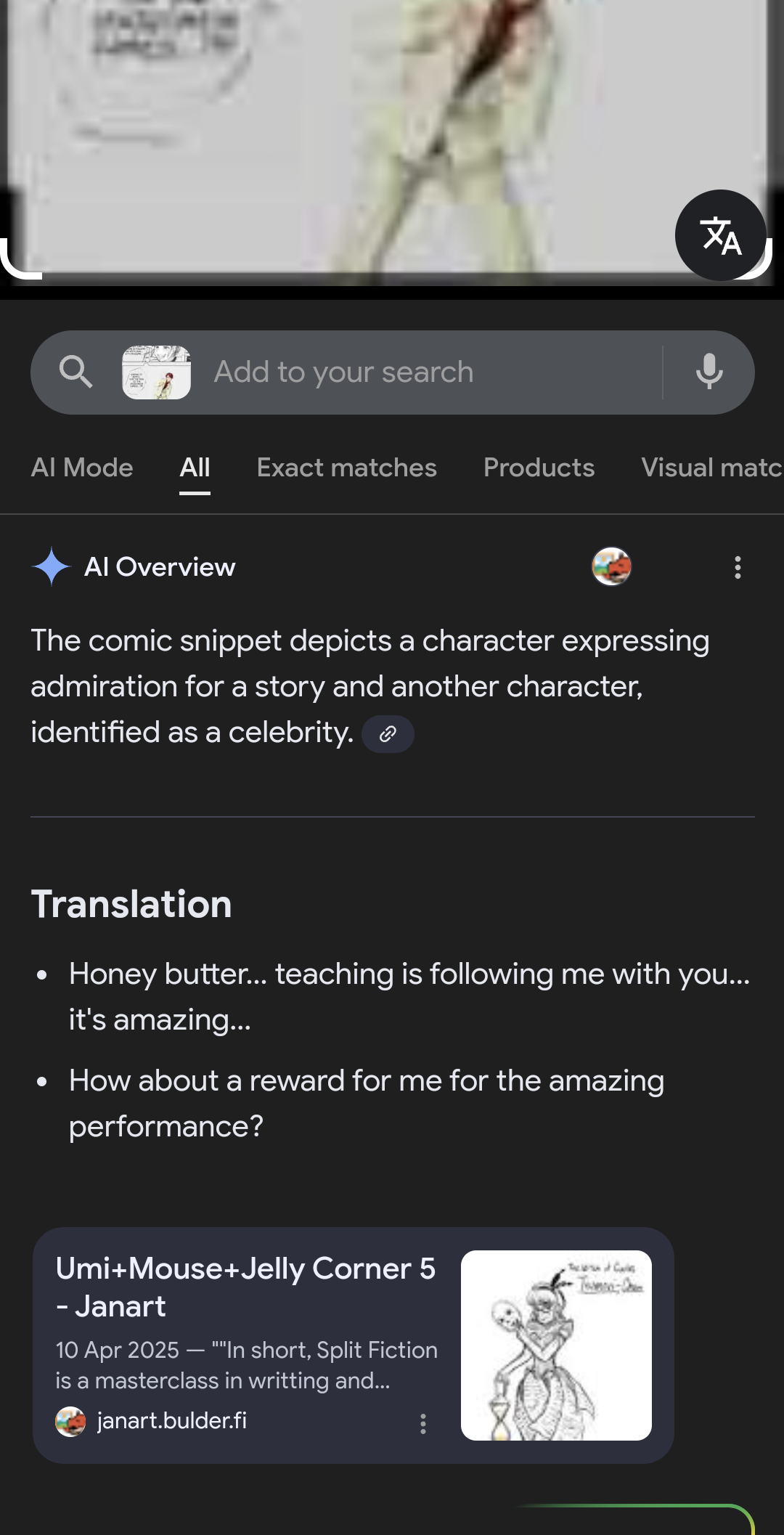Start voice search with the microphone
The width and height of the screenshot is (784, 1535).
pos(709,372)
